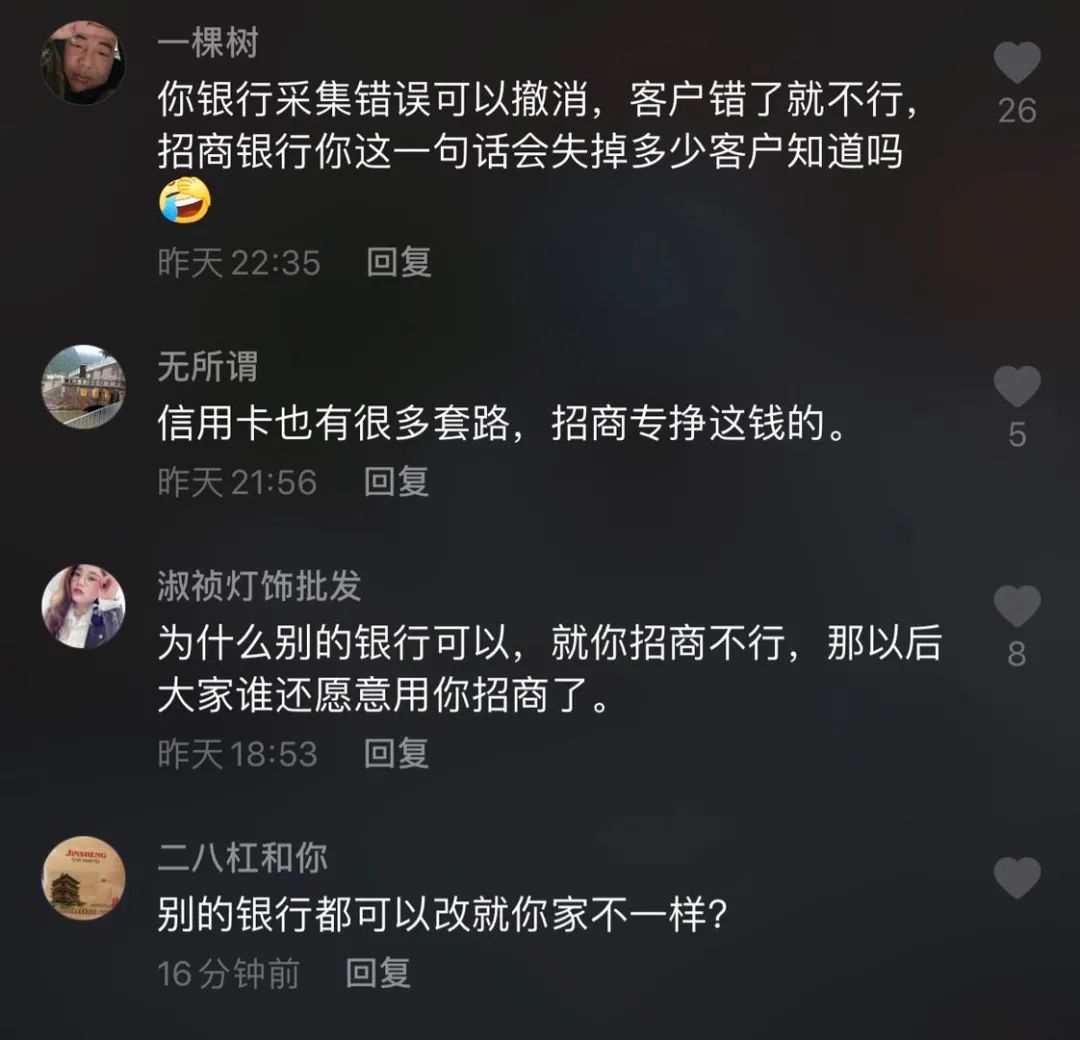This screenshot has height=1040, width=1080.
Task: Reply to 一棵树's comment
Action: (x=398, y=263)
